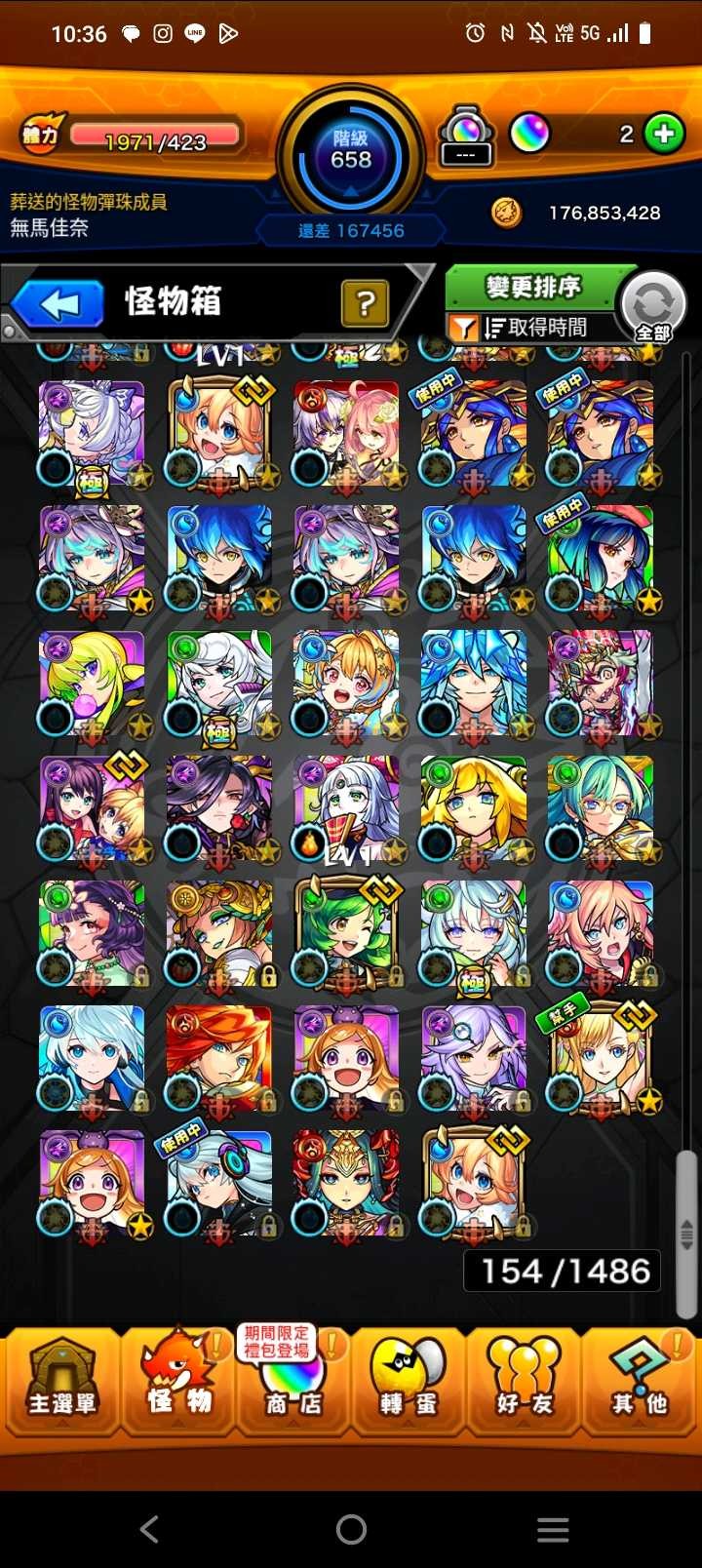Switch to the 怪物 monster tab
The width and height of the screenshot is (702, 1568).
[178, 1382]
